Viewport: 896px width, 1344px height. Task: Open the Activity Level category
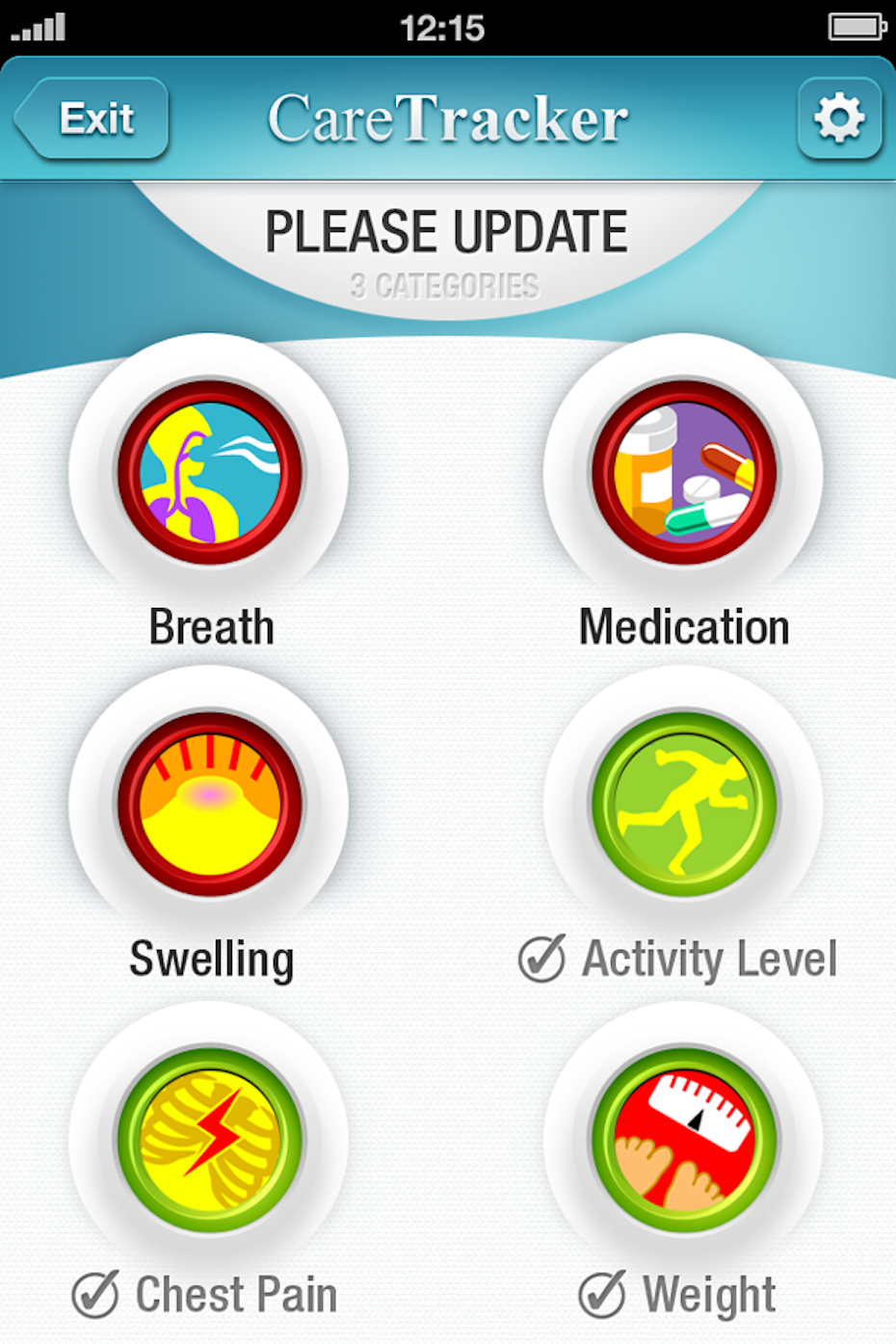[684, 804]
